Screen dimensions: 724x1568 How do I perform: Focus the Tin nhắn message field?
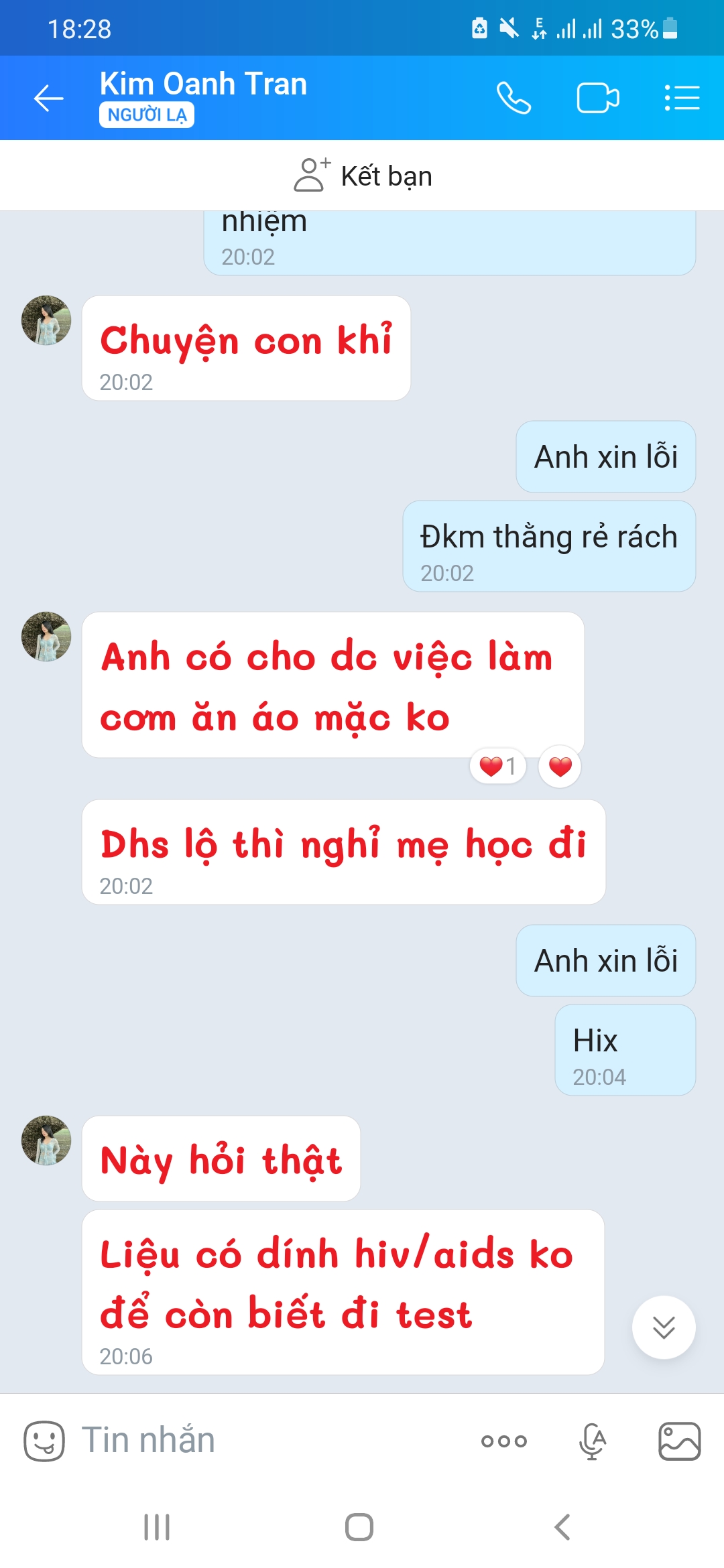[268, 1441]
